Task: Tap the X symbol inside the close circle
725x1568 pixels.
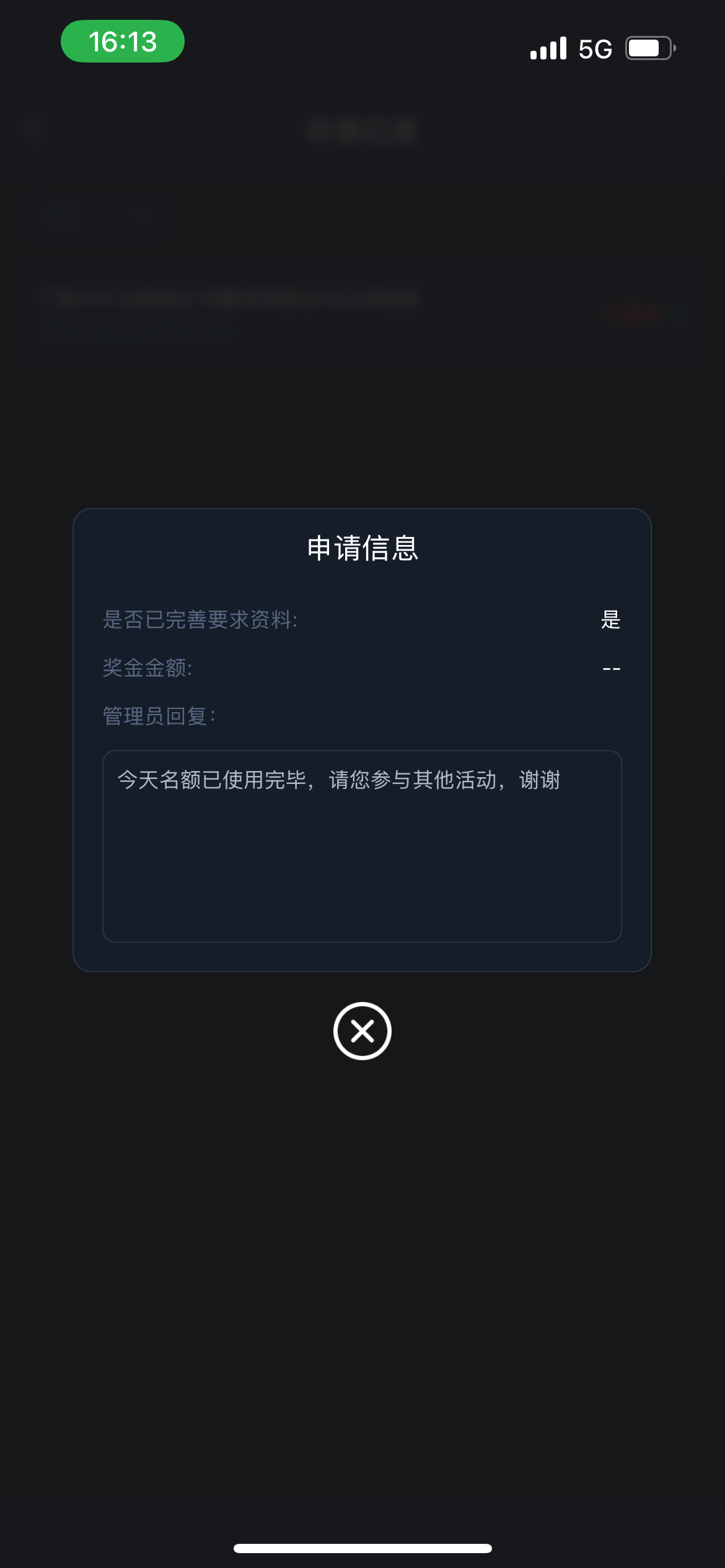Action: click(x=362, y=1032)
